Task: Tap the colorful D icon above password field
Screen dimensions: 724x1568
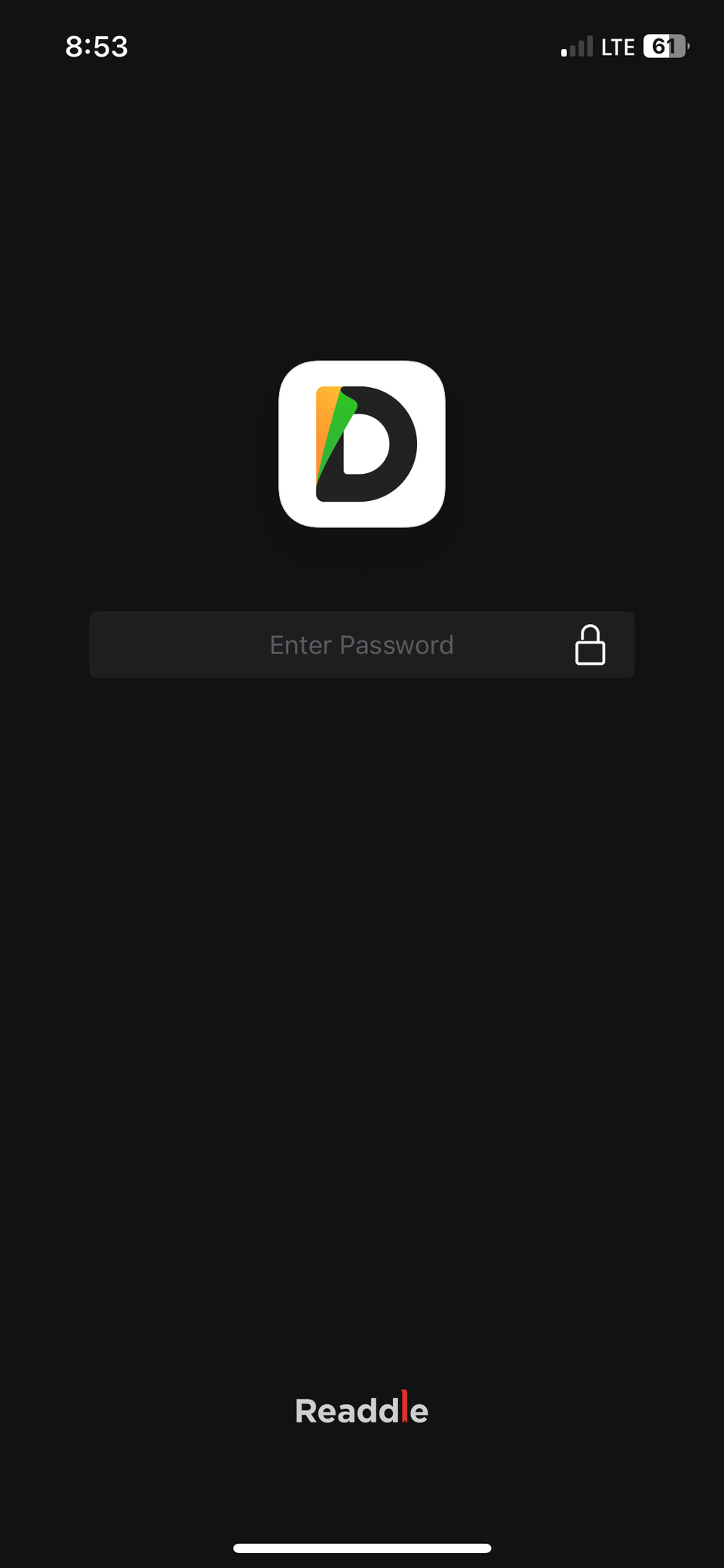Action: (362, 445)
